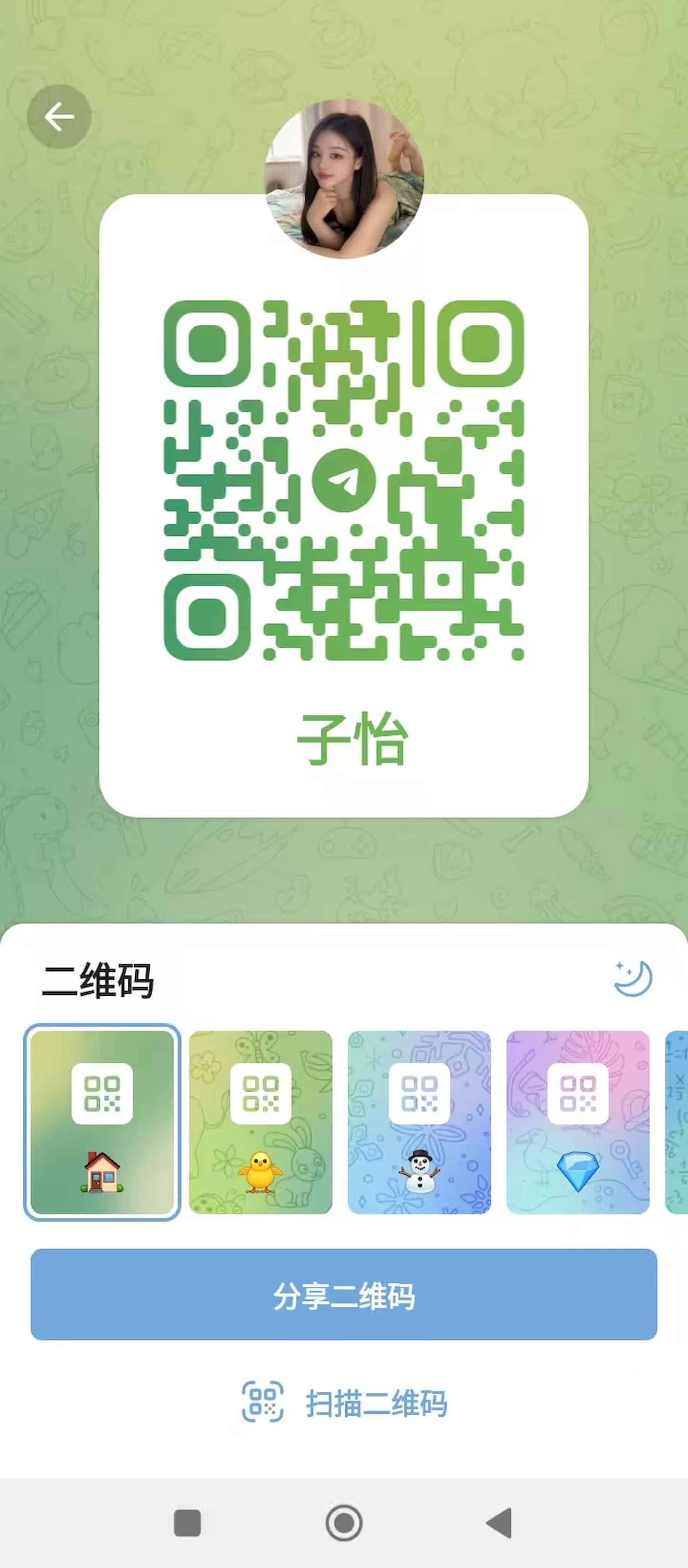Go to home via system circle button
This screenshot has height=1568, width=688.
coord(344,1522)
